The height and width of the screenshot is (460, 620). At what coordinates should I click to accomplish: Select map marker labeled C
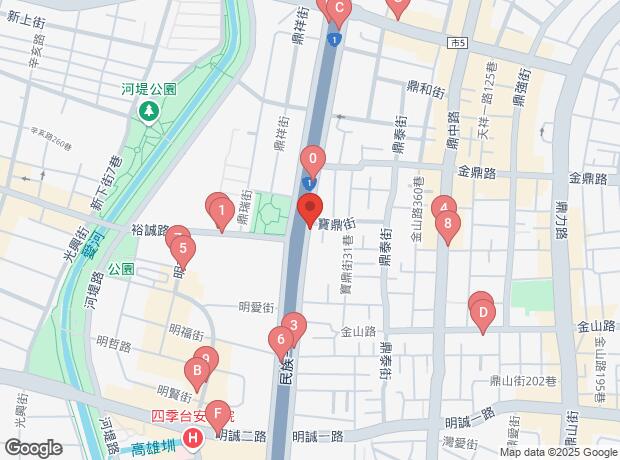(337, 13)
